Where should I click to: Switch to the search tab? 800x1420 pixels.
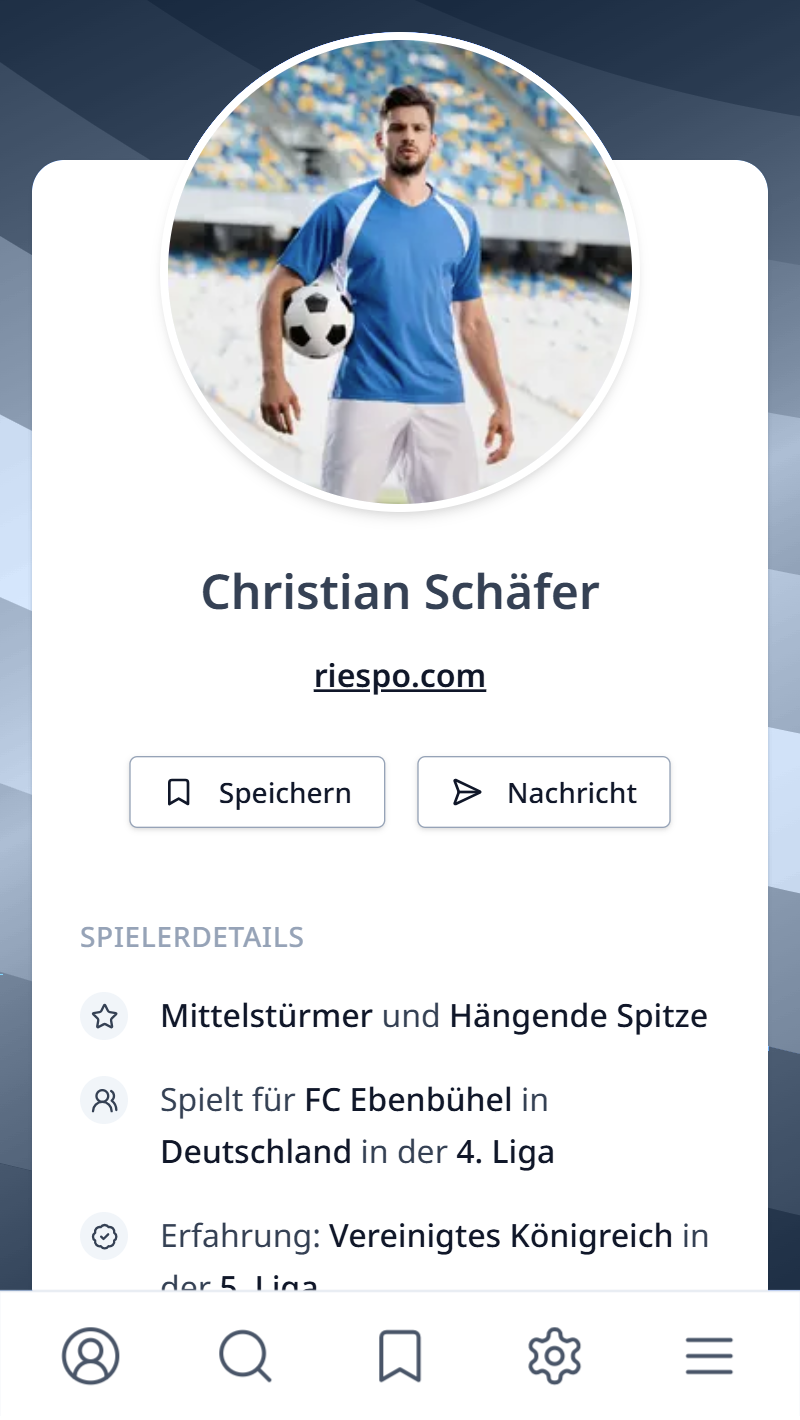point(245,1356)
